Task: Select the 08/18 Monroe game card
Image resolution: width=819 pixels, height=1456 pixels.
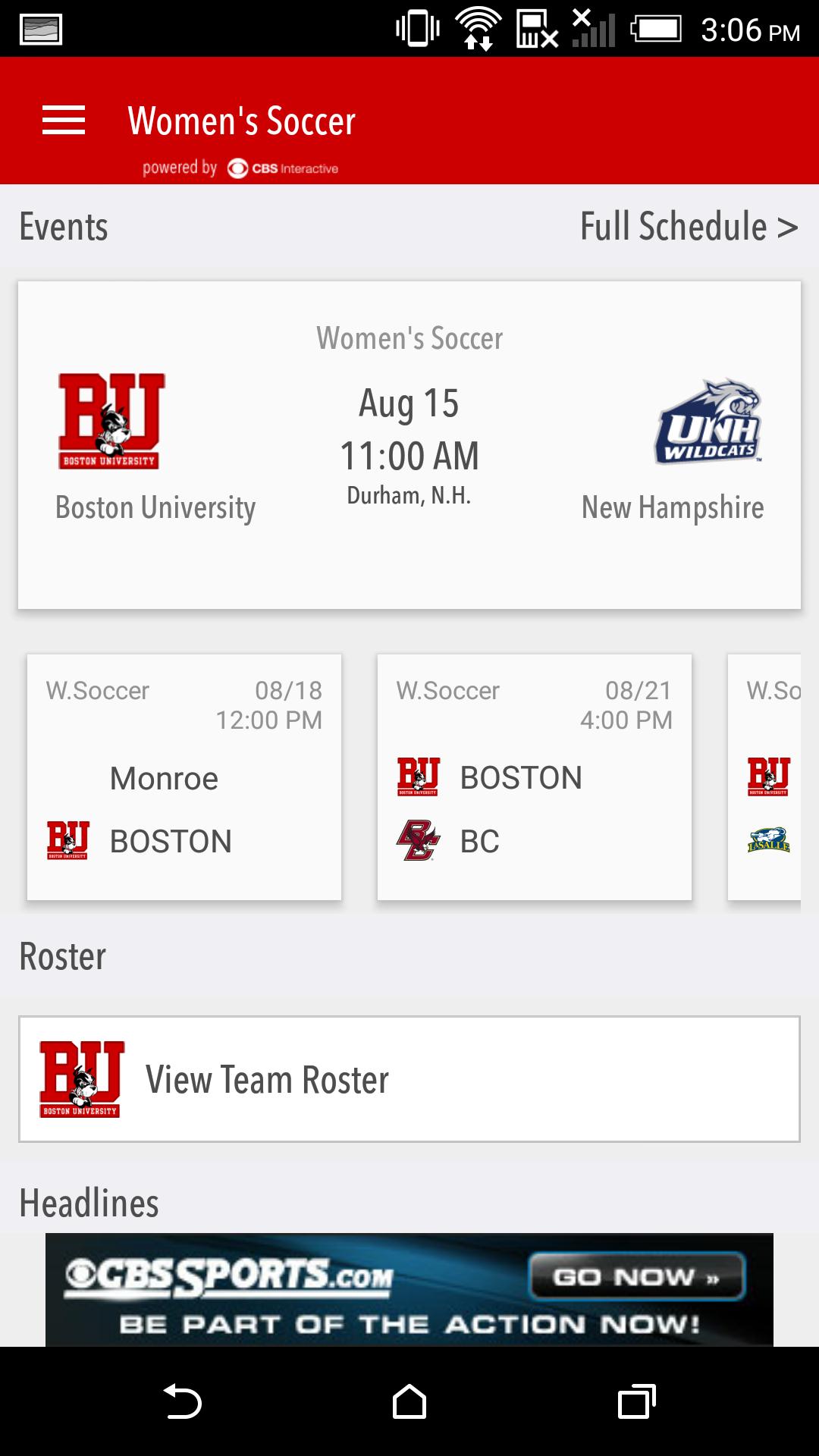Action: [184, 776]
